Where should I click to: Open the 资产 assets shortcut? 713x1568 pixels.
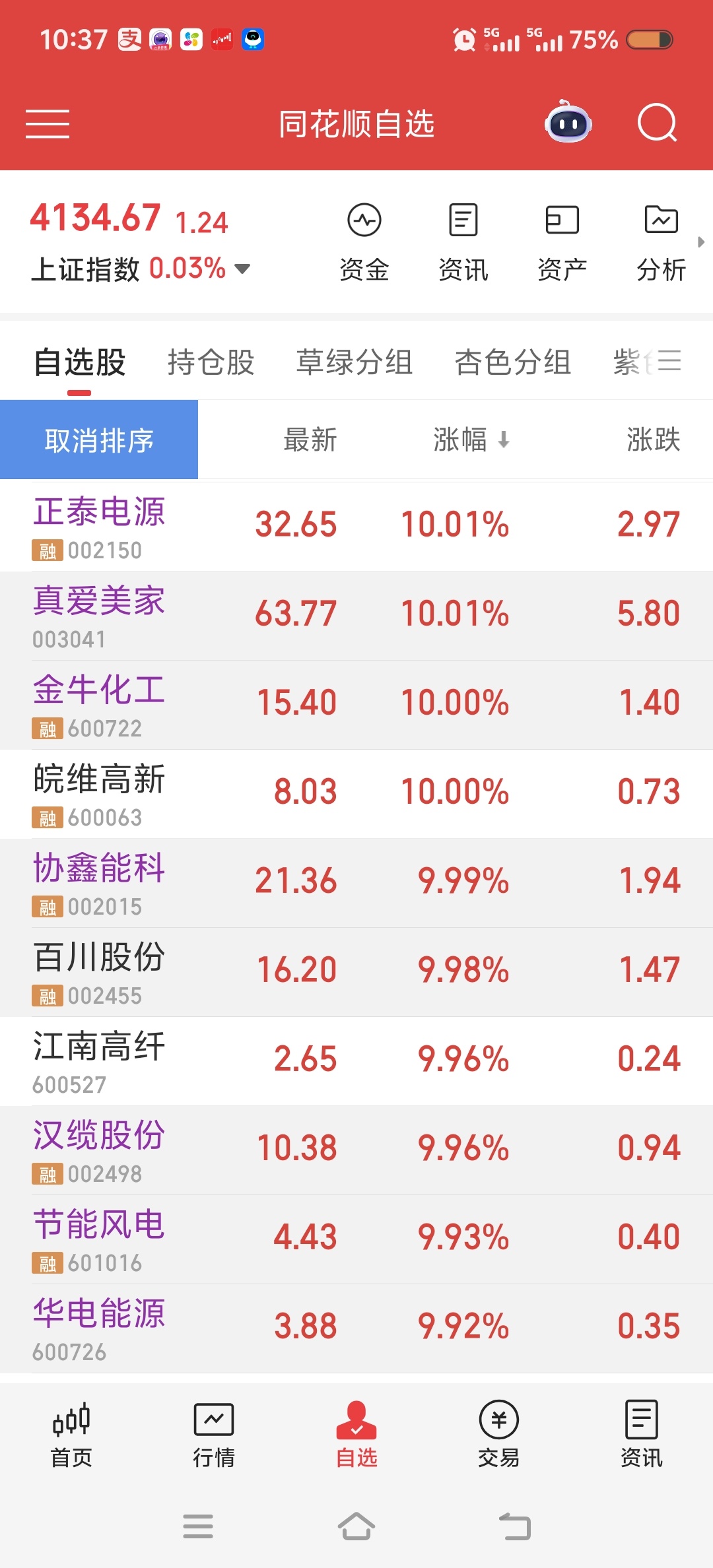coord(562,242)
